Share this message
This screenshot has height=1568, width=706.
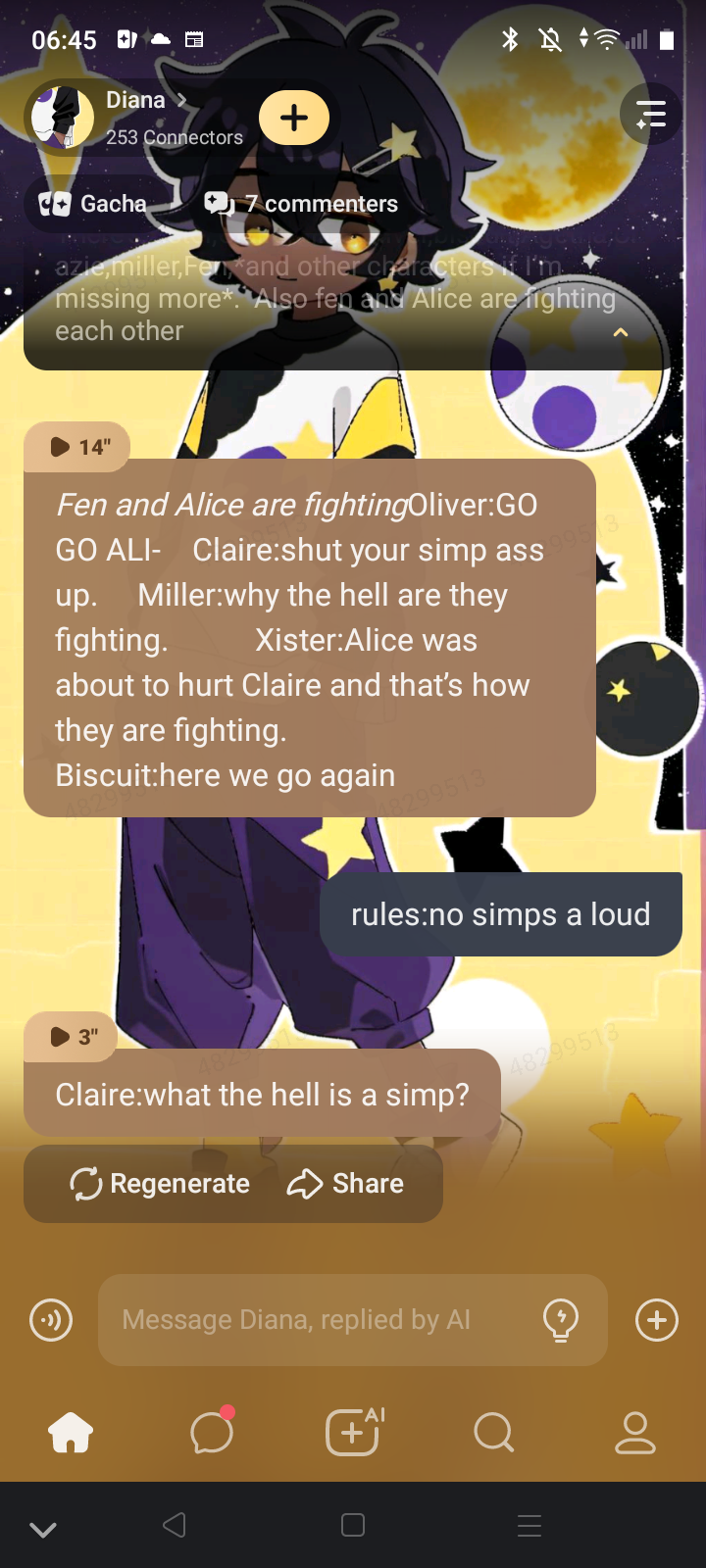click(x=345, y=1184)
